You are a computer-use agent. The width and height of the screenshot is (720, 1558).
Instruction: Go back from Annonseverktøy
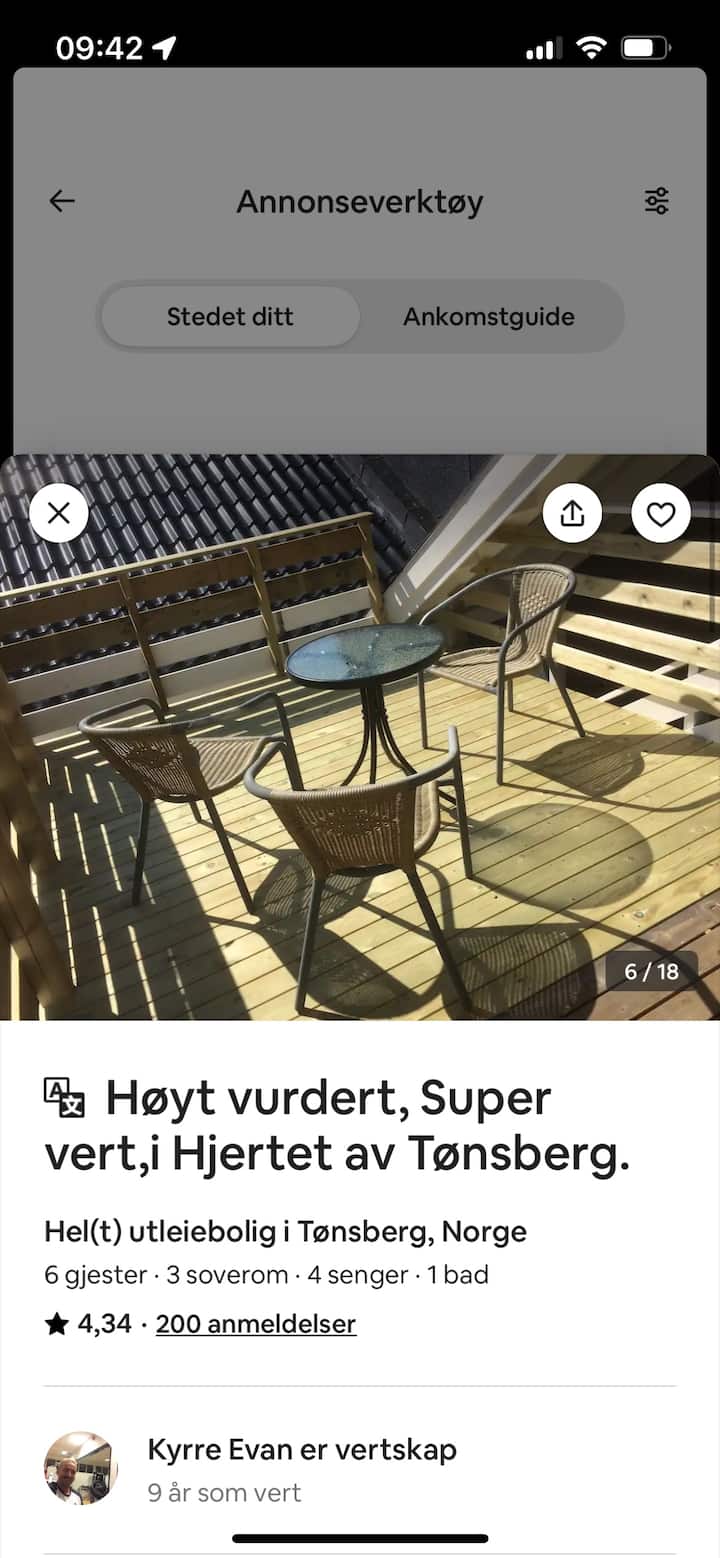point(62,201)
